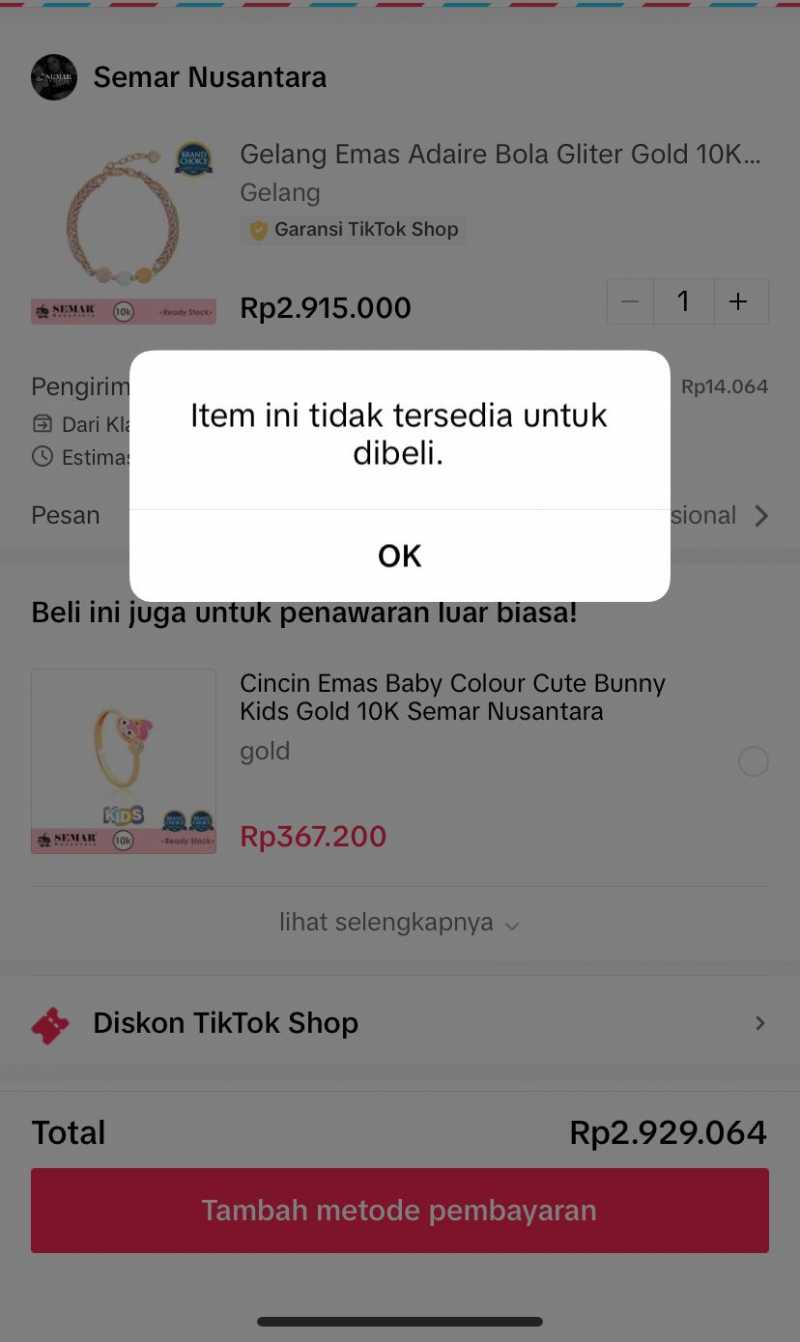
Task: Open the Semar Nusantara shop
Action: (209, 77)
